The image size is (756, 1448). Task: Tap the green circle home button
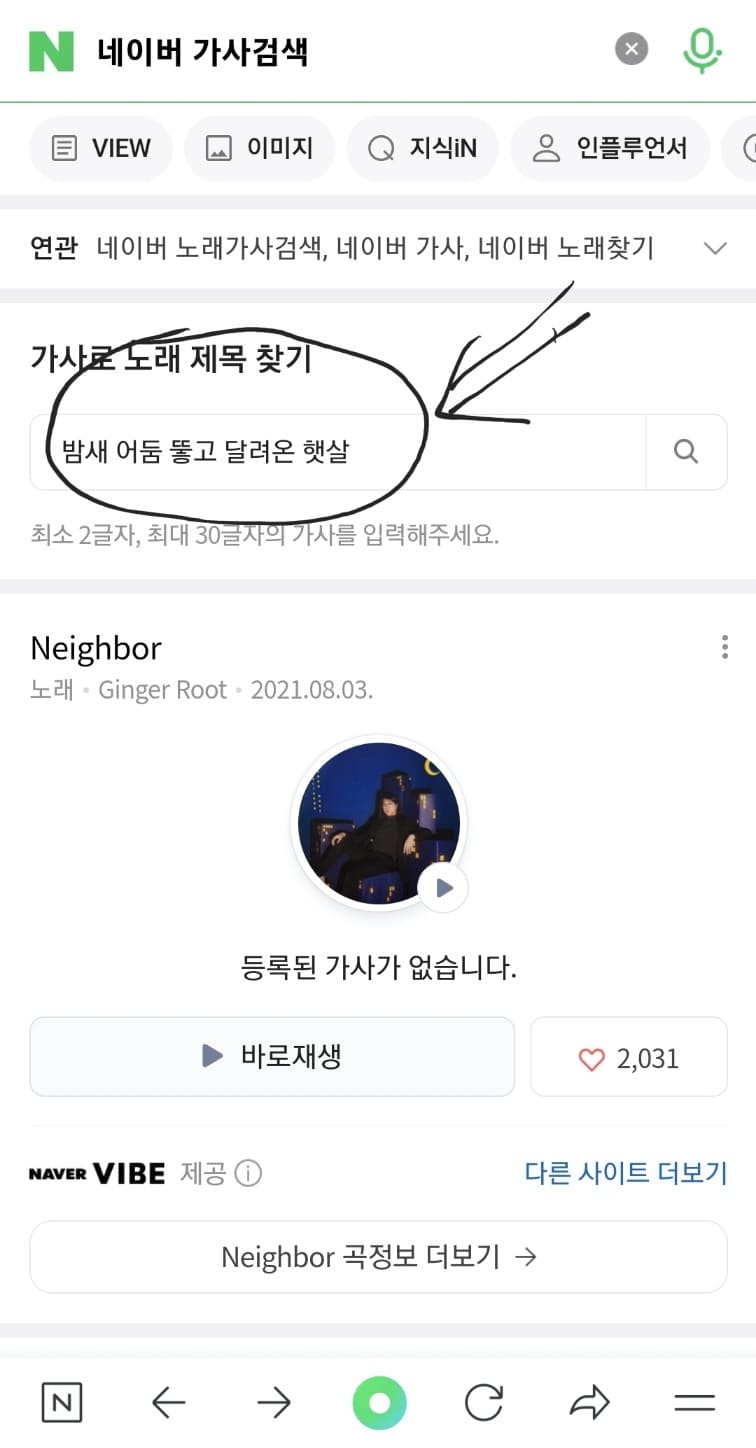tap(378, 1402)
